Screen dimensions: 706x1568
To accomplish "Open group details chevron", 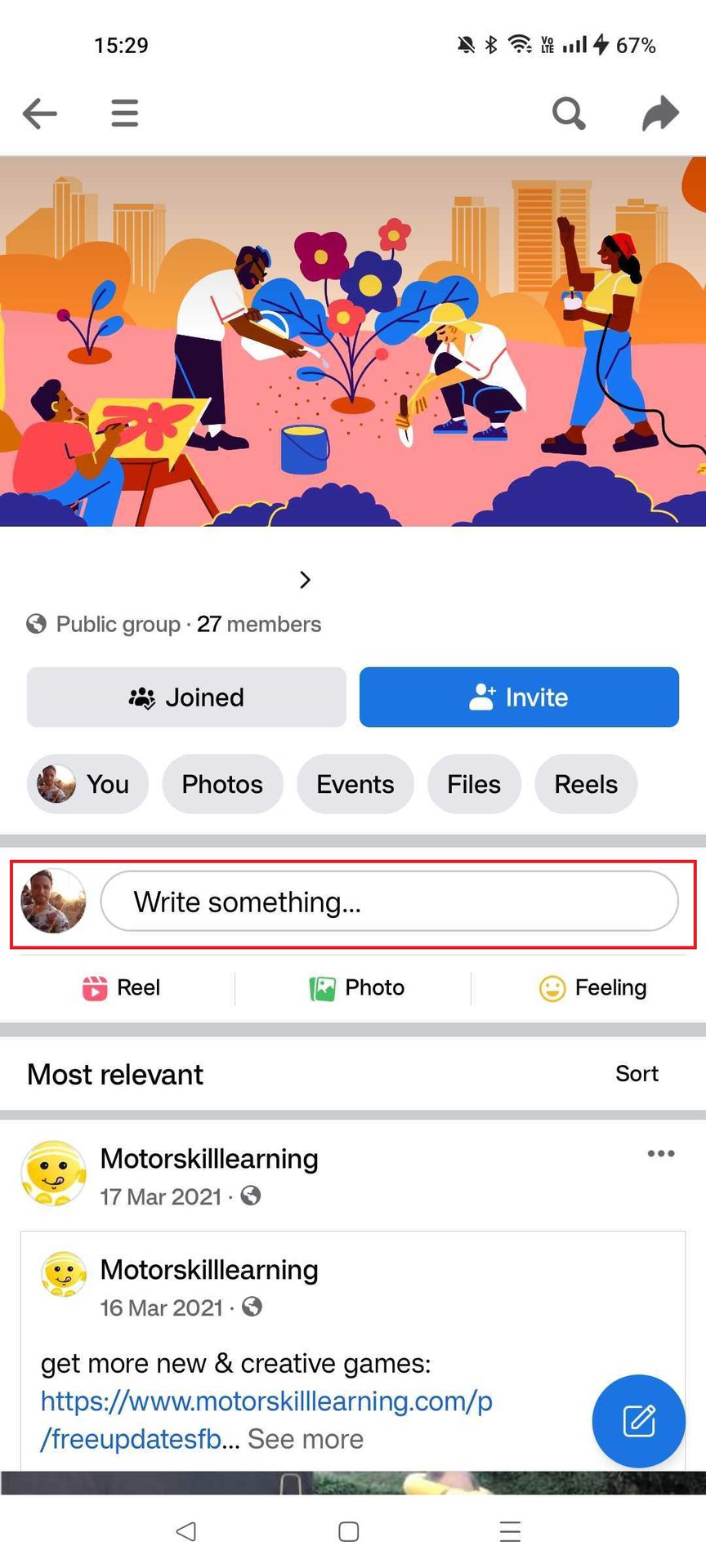I will (x=305, y=580).
